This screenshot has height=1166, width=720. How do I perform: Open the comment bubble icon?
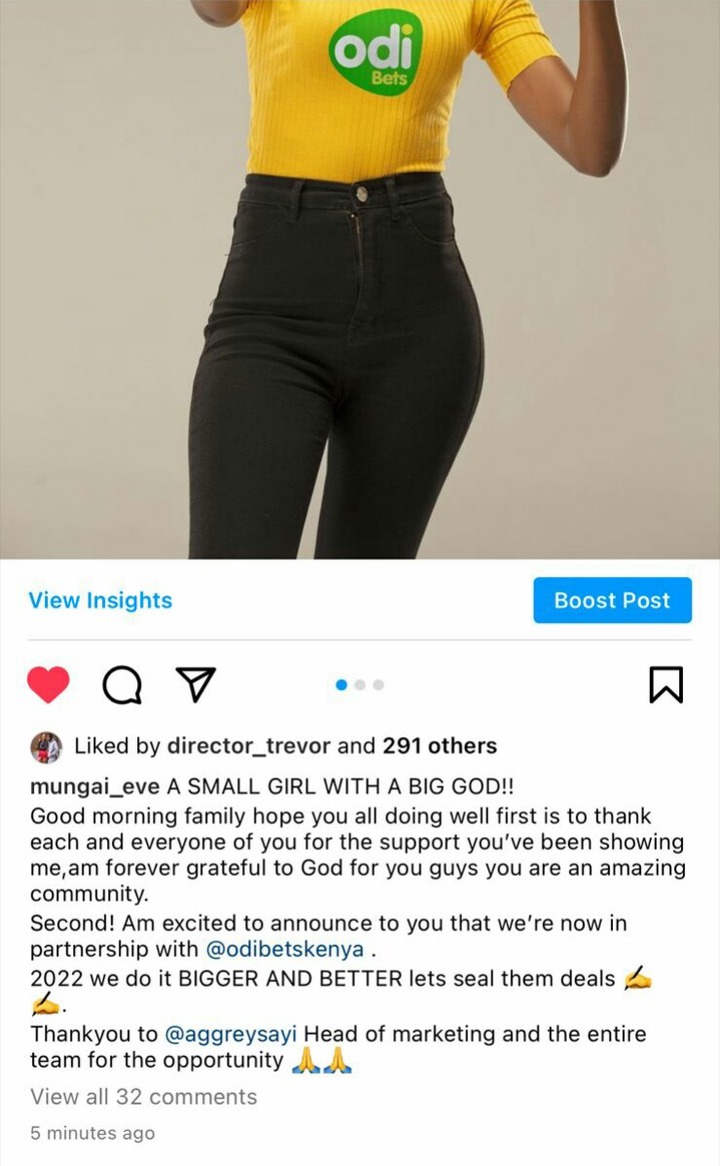(123, 685)
